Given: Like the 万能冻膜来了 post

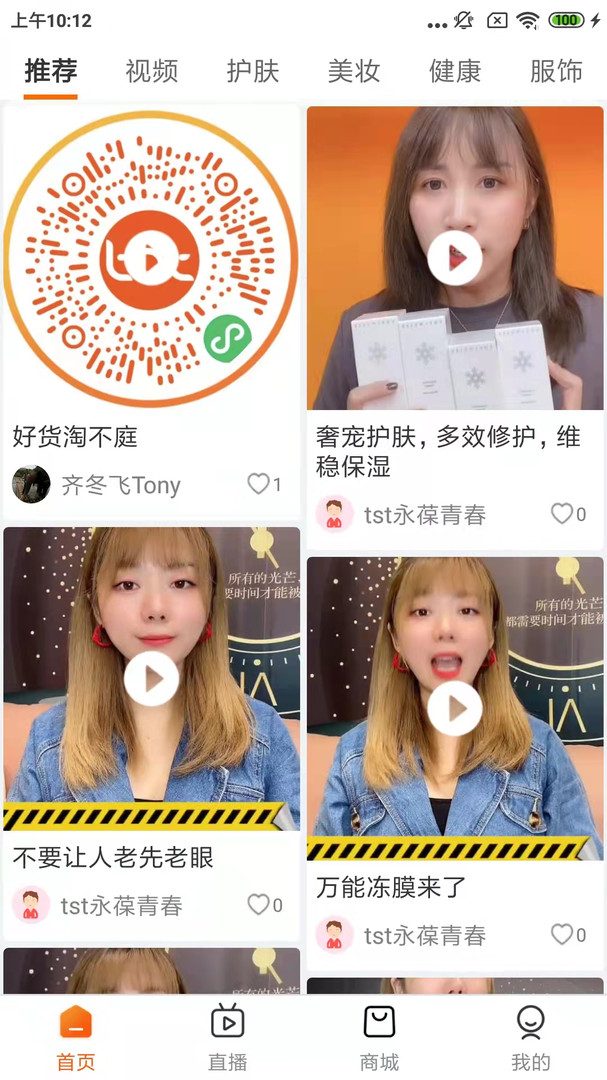Looking at the screenshot, I should click(x=562, y=935).
